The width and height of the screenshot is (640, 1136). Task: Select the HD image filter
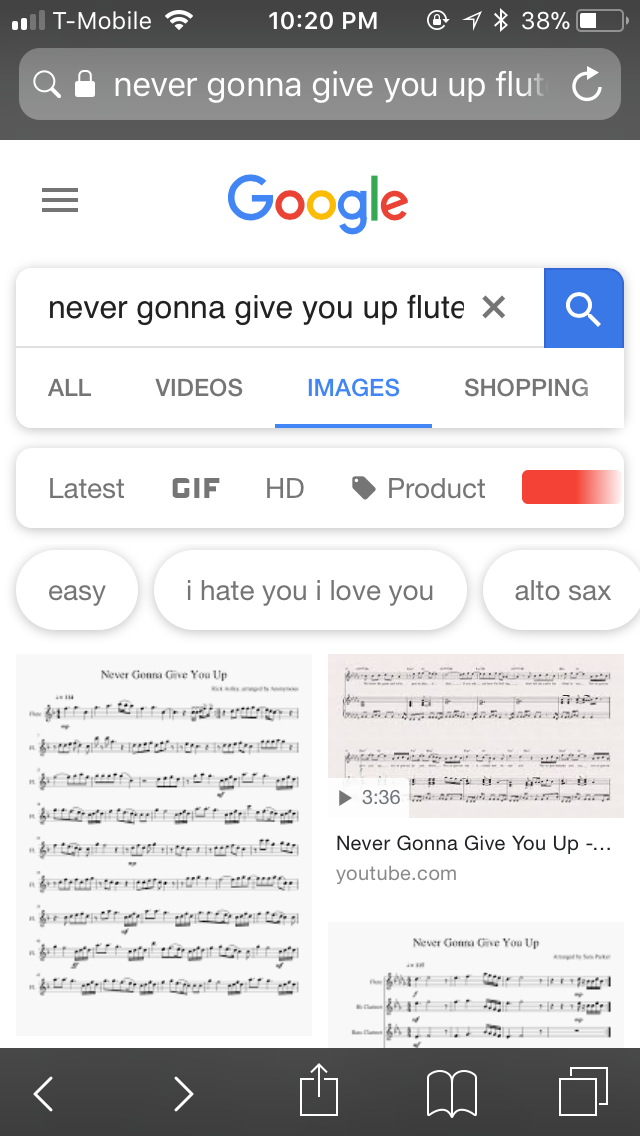coord(285,489)
